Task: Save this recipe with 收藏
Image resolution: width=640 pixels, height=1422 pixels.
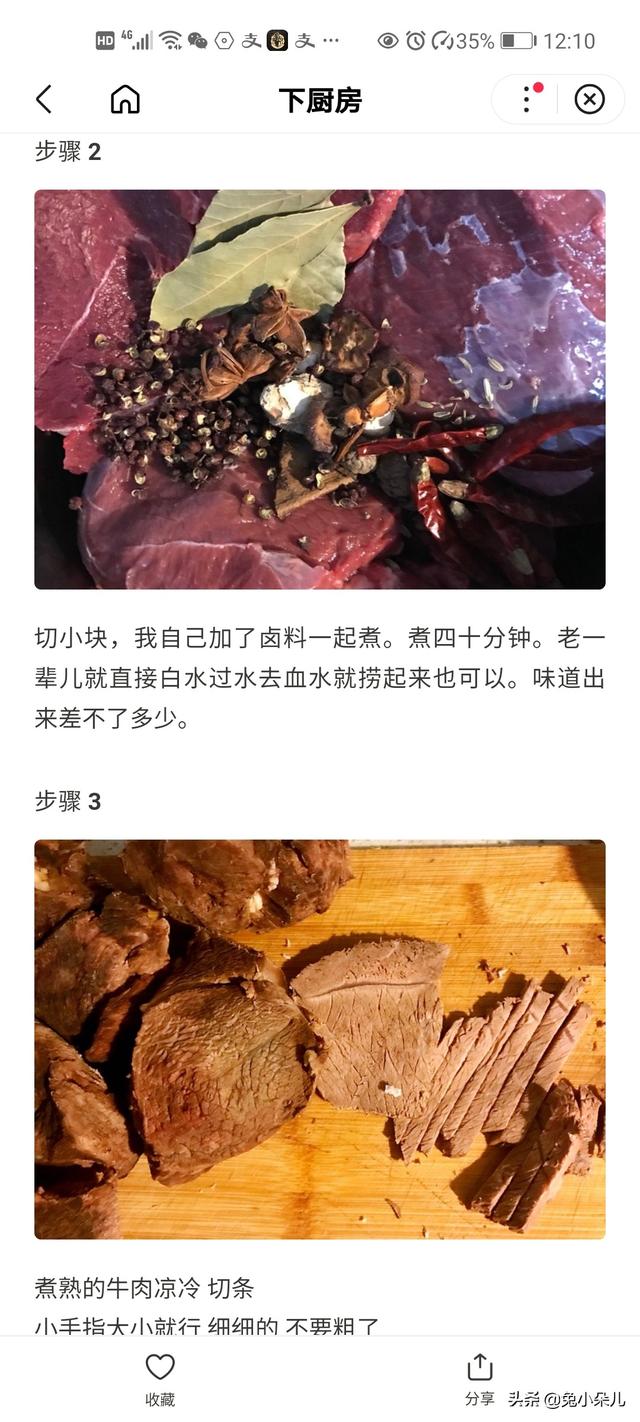Action: [160, 1378]
